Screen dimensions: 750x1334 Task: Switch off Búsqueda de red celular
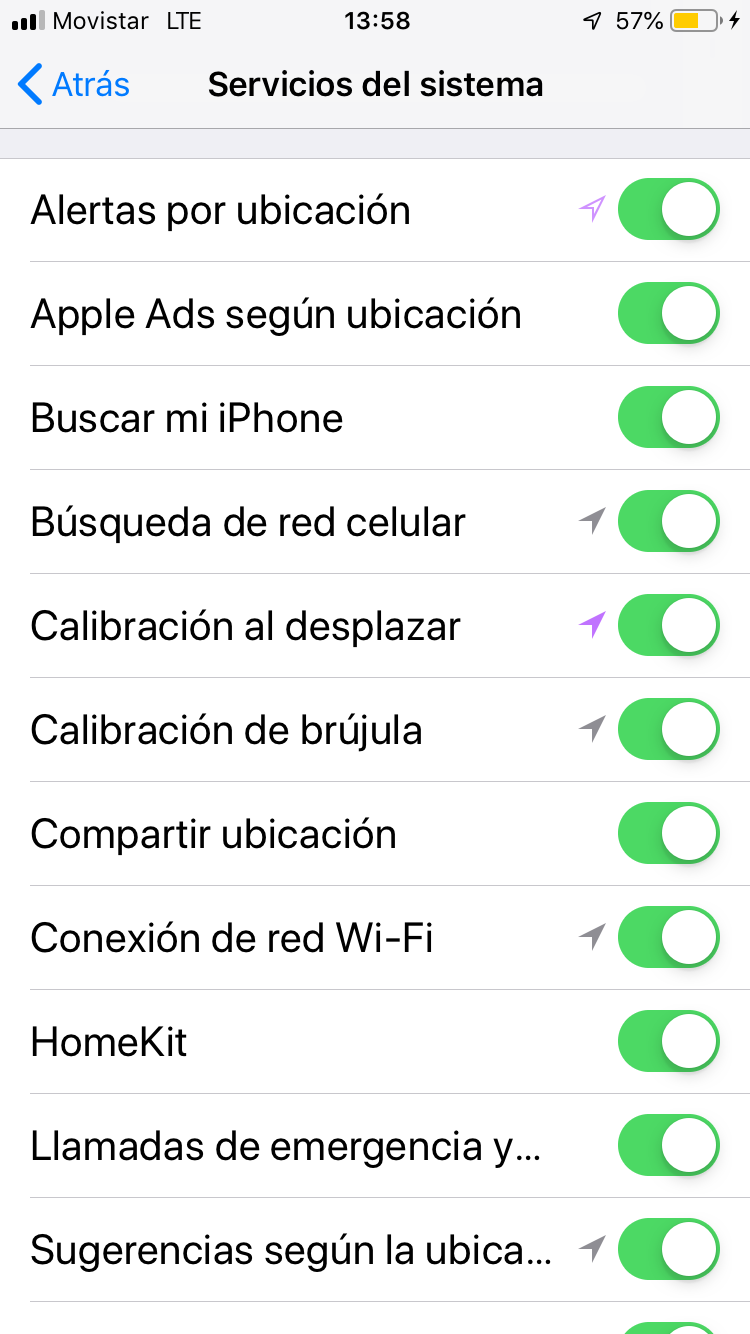[668, 522]
